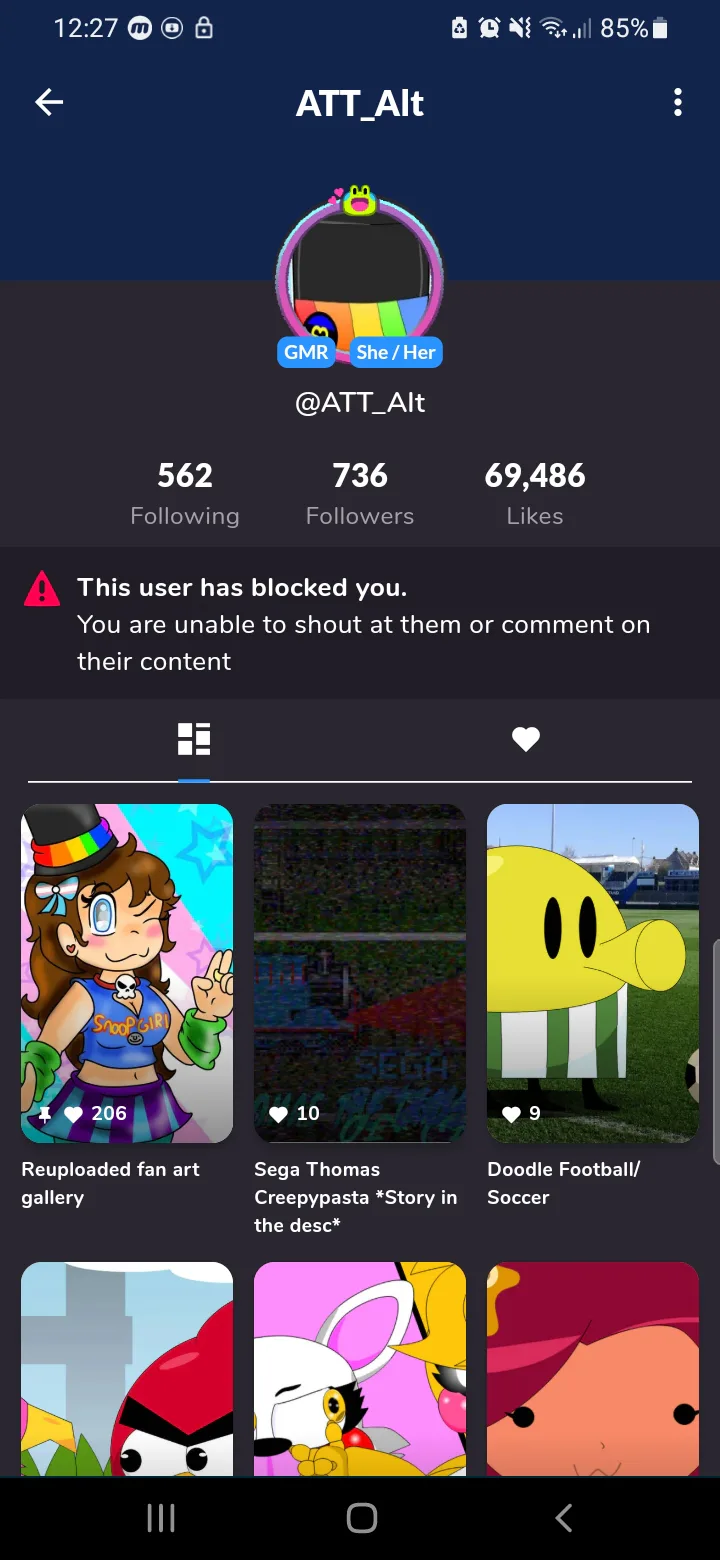Open the 562 Following list

point(185,493)
